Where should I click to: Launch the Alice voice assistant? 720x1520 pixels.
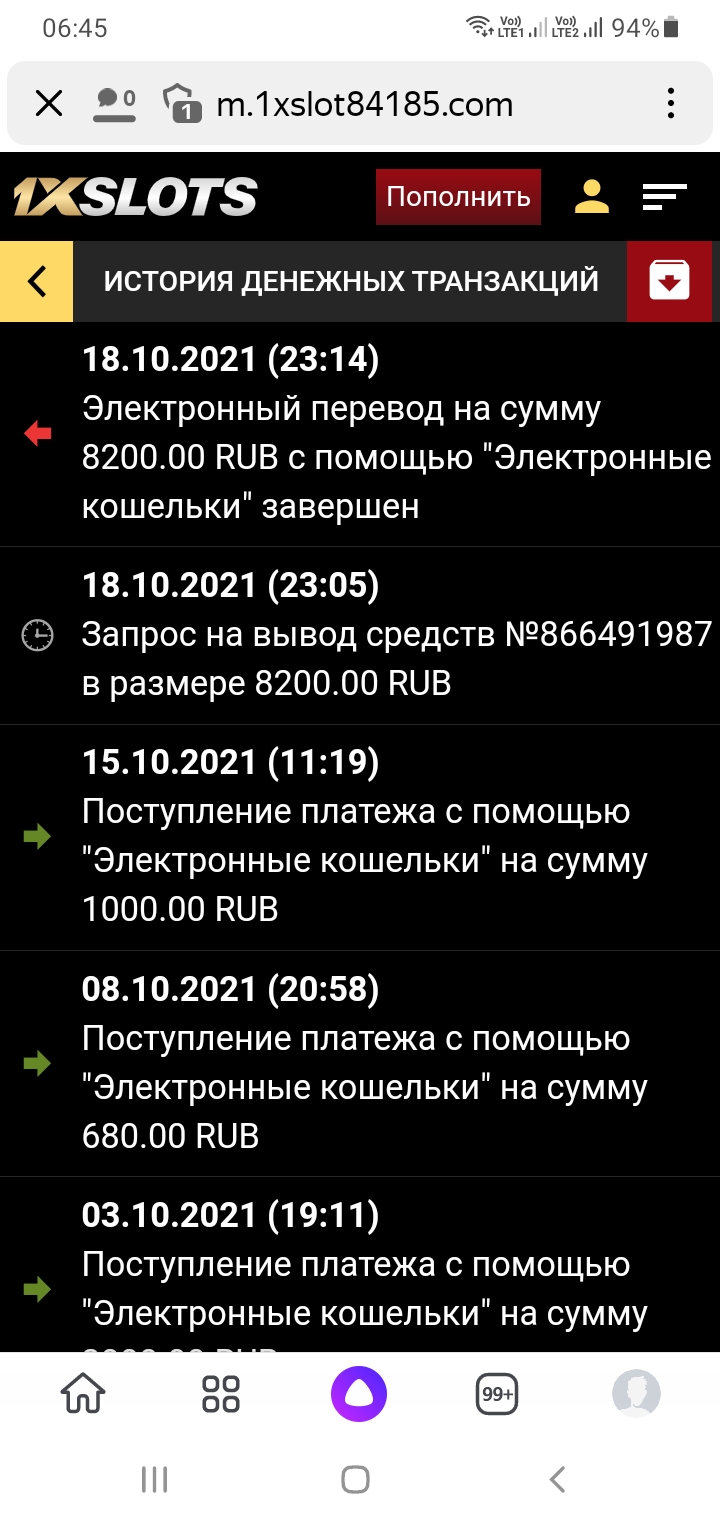pos(359,1393)
